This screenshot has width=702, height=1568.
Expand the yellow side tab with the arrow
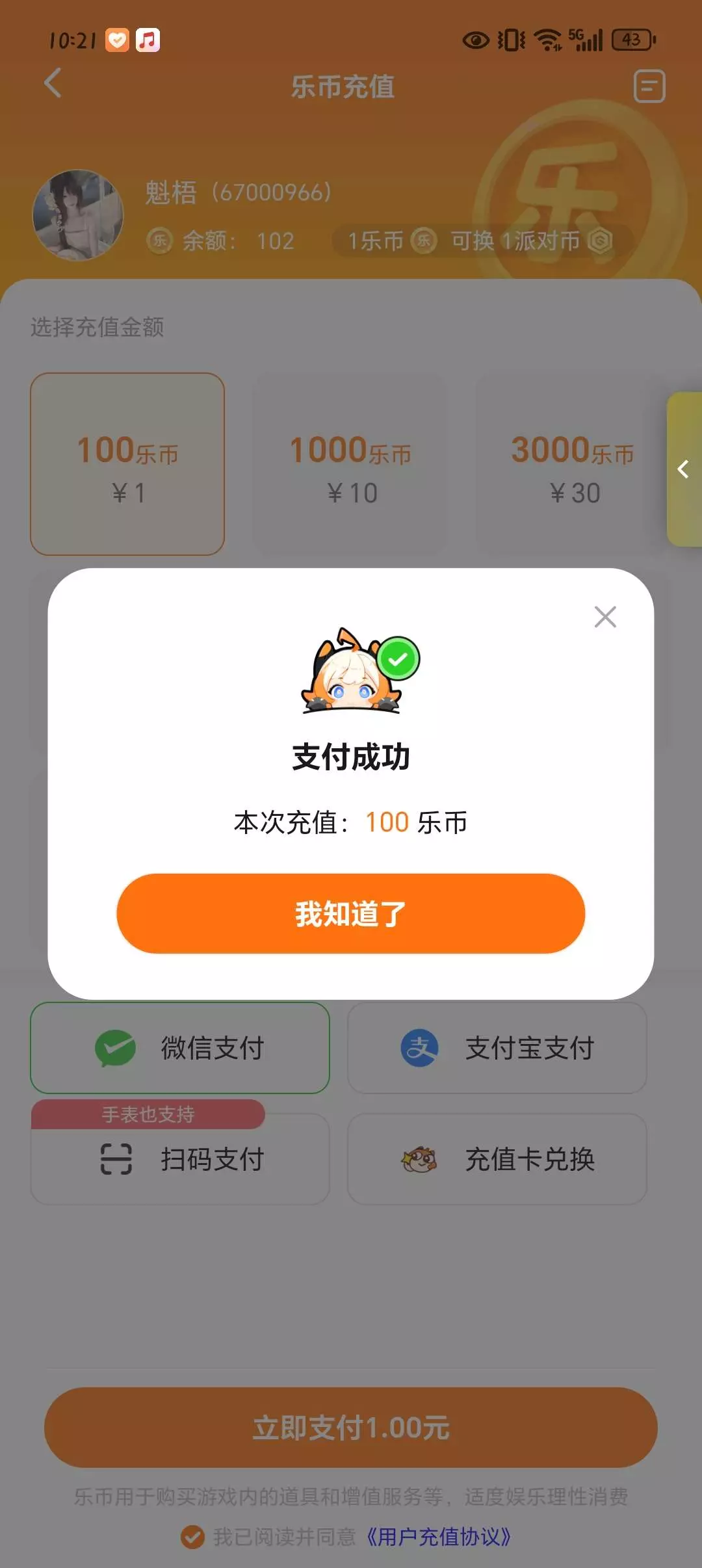tap(684, 469)
